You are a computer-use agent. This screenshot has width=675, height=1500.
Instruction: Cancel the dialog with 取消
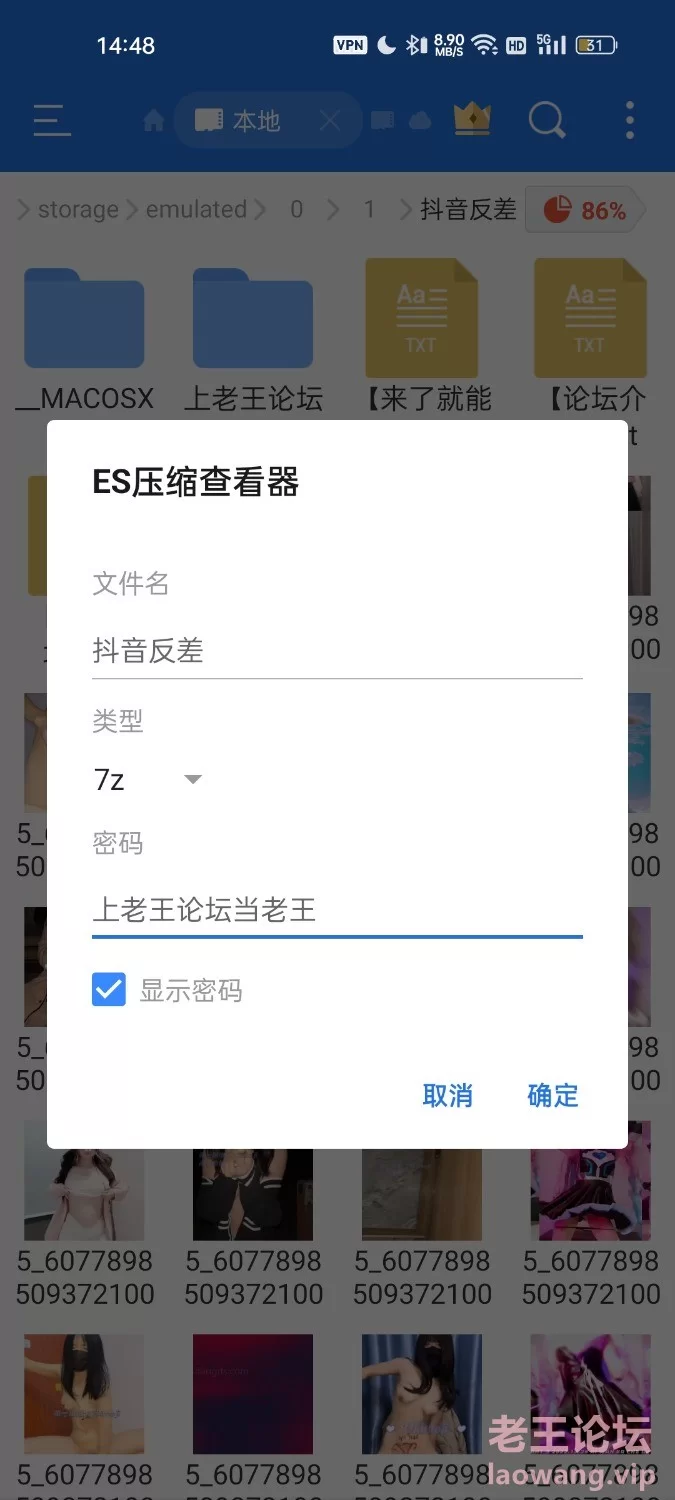pyautogui.click(x=447, y=1095)
